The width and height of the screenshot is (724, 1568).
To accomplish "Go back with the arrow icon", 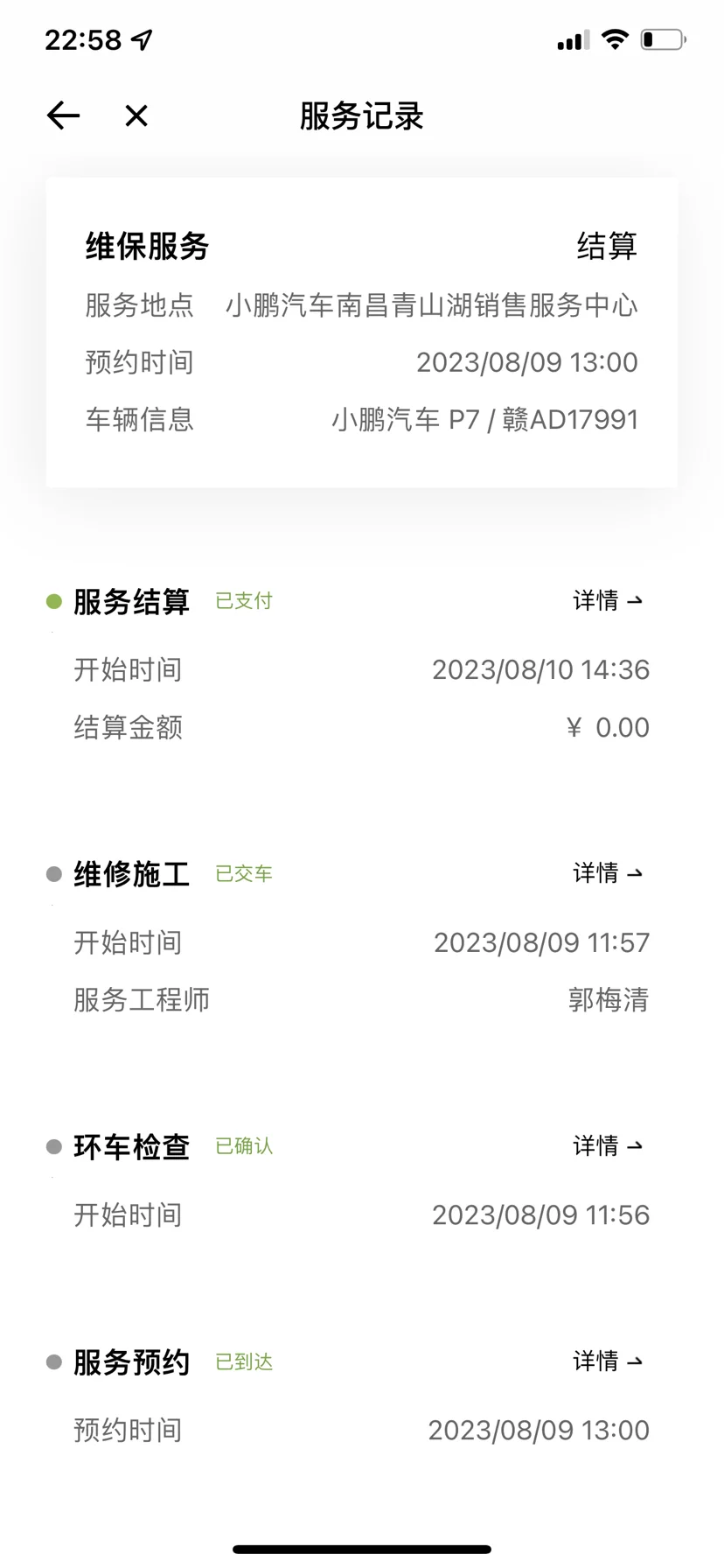I will [63, 115].
